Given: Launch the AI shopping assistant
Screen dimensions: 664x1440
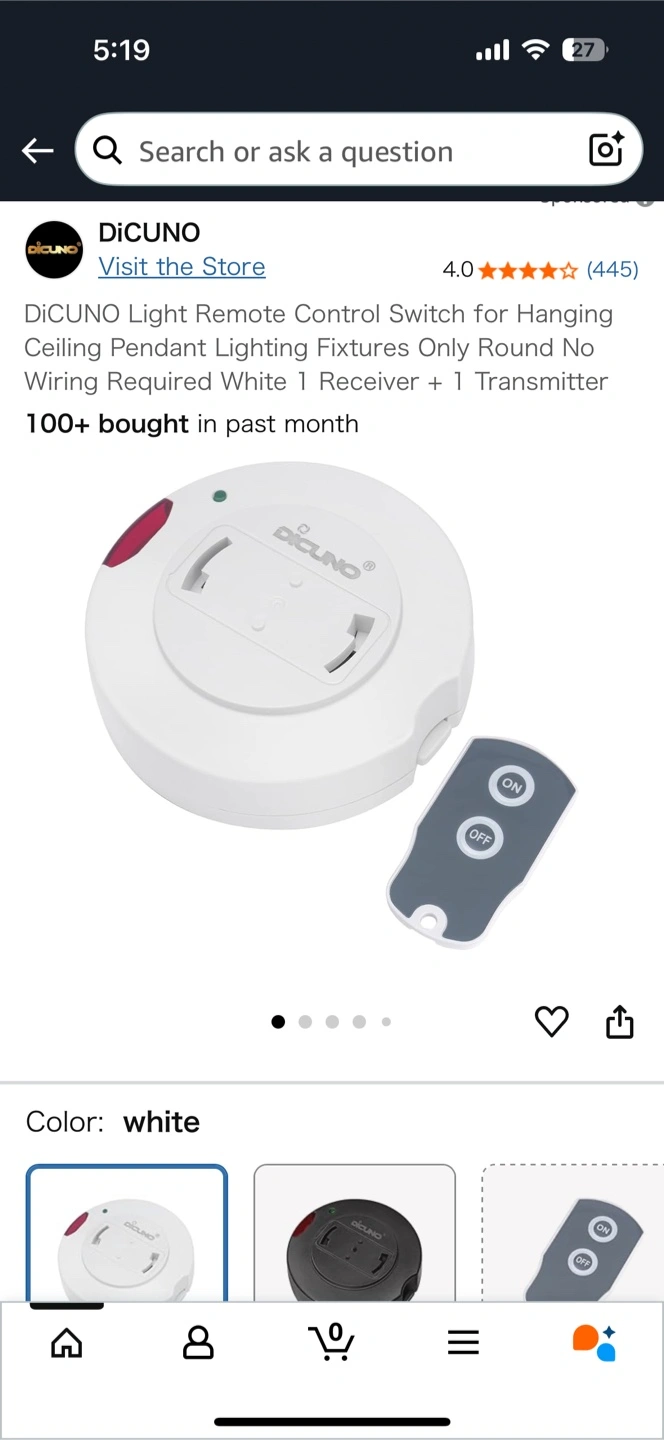Looking at the screenshot, I should 594,1342.
